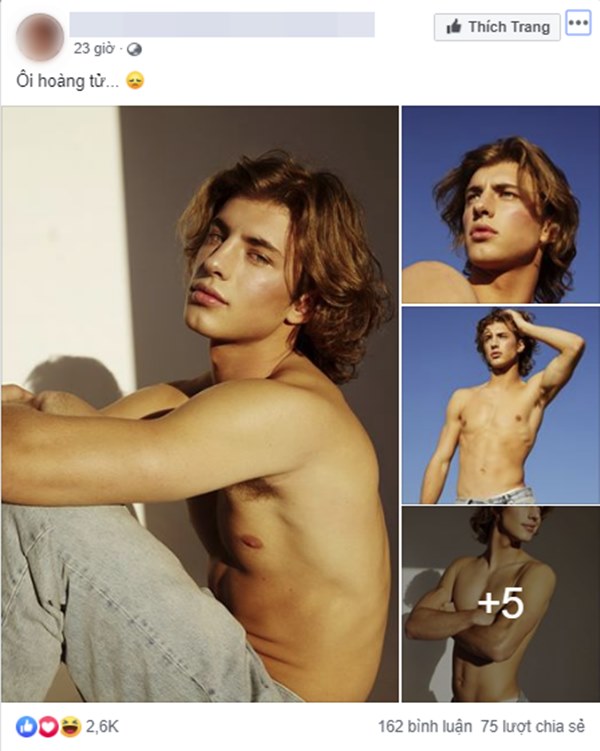Open the +5 more photos tile
Screen dimensions: 600x751
500,603
